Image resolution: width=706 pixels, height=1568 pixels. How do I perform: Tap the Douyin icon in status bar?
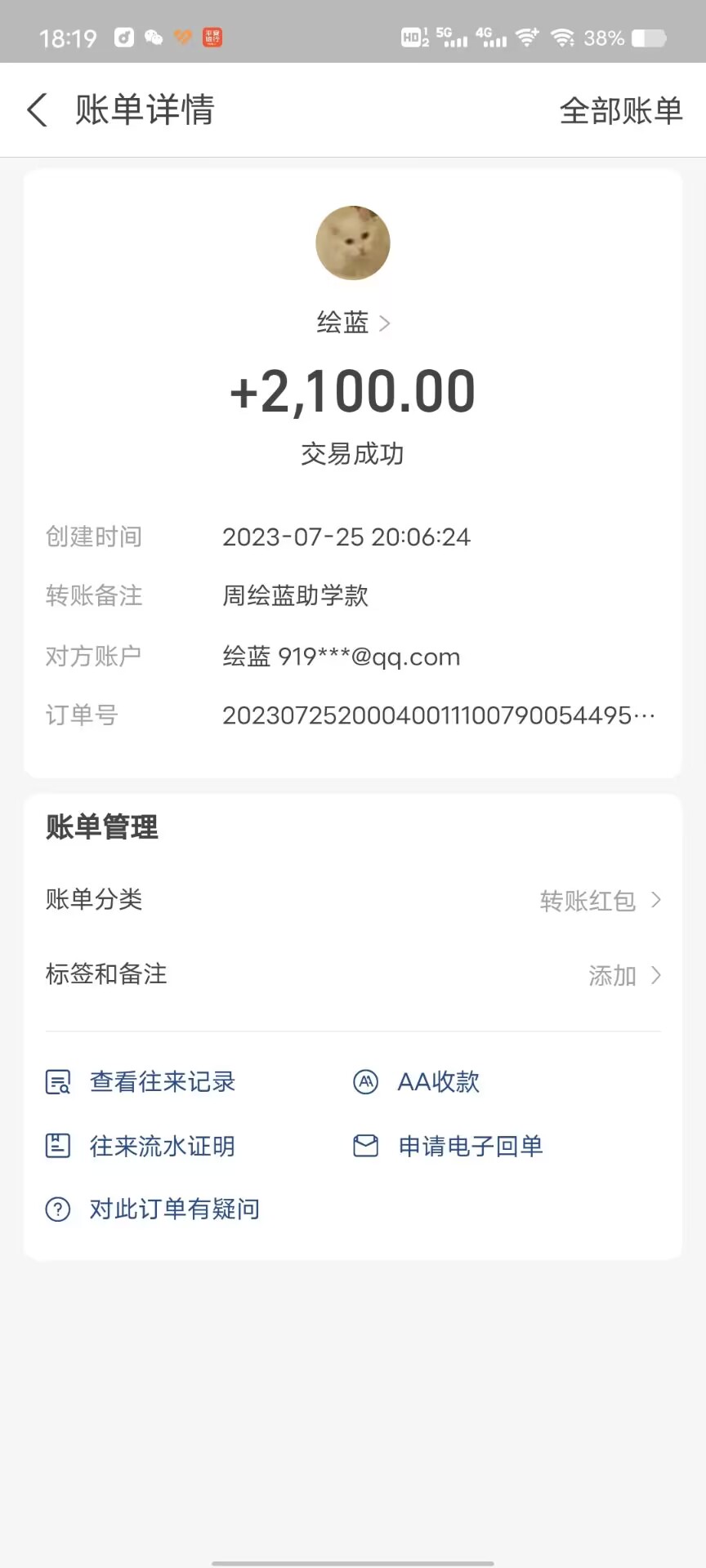click(x=123, y=36)
